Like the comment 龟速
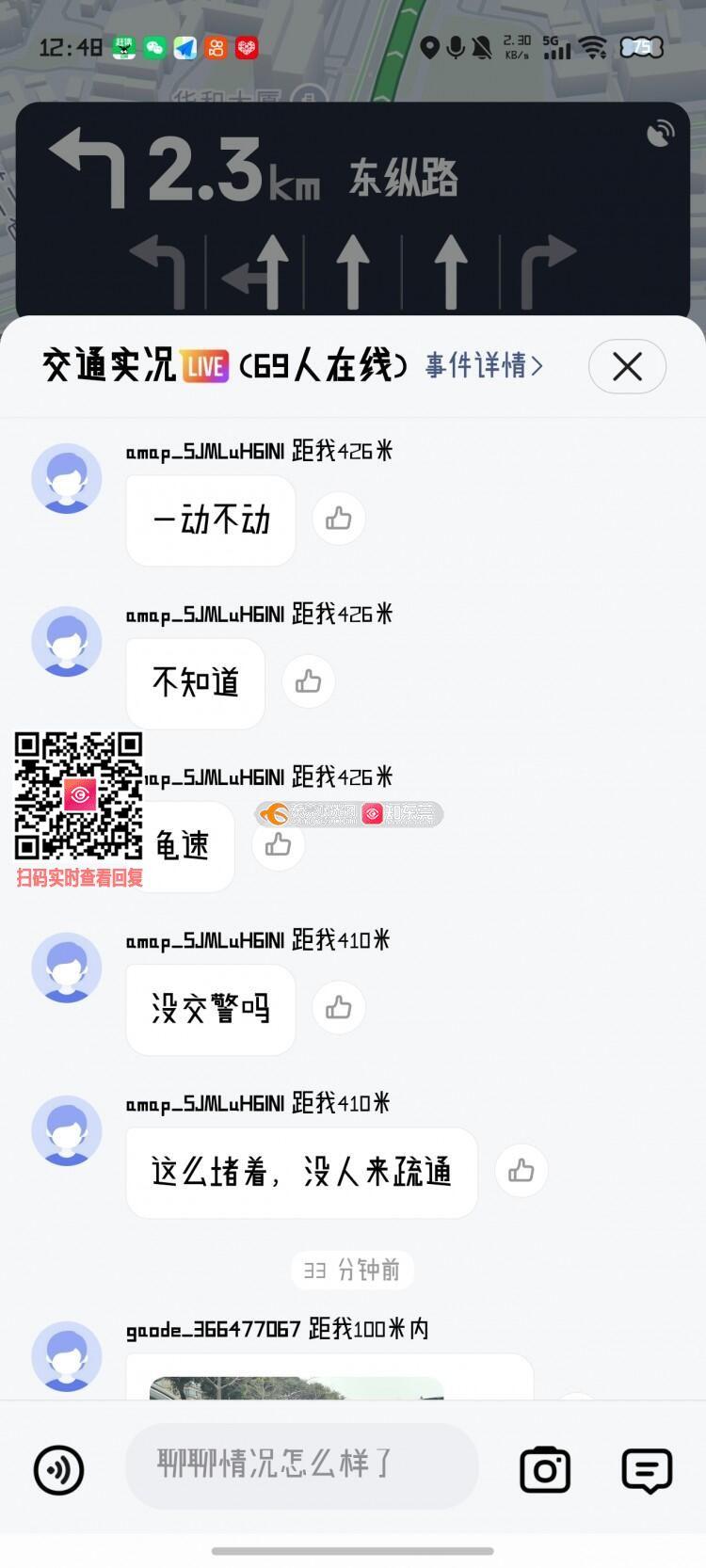Image resolution: width=706 pixels, height=1568 pixels. pyautogui.click(x=279, y=844)
